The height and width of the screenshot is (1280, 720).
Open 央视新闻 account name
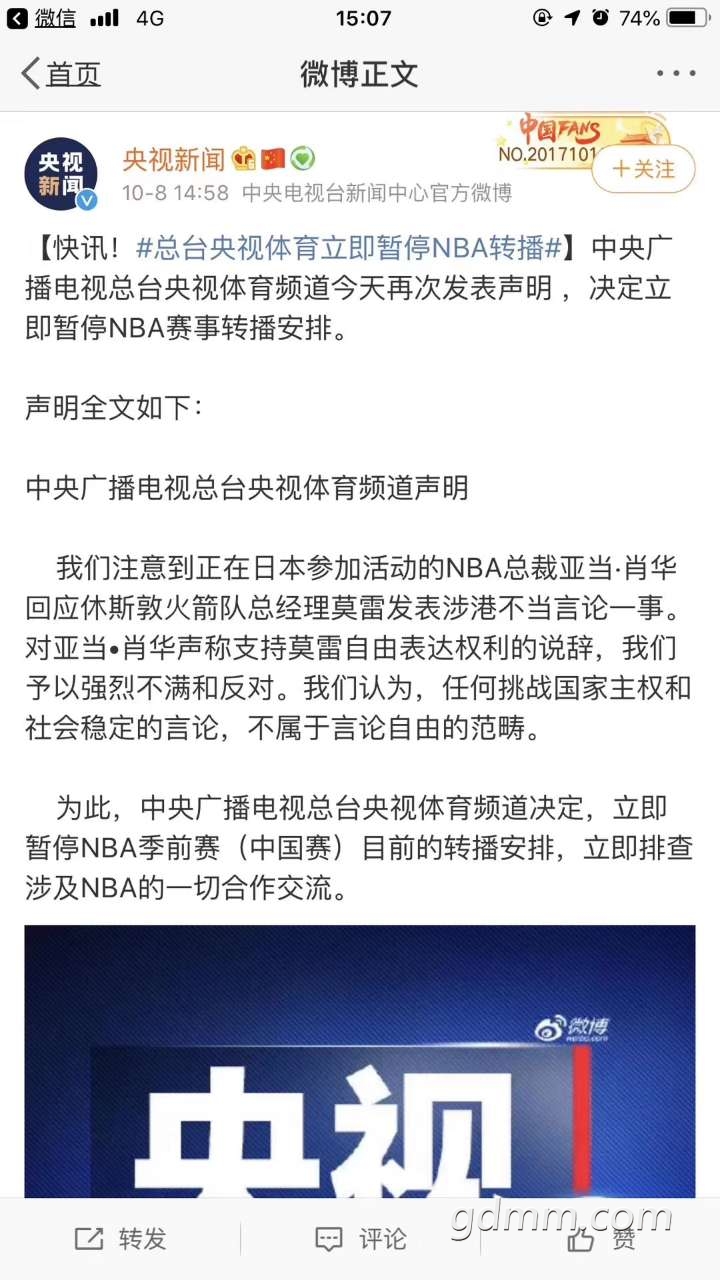(x=173, y=158)
